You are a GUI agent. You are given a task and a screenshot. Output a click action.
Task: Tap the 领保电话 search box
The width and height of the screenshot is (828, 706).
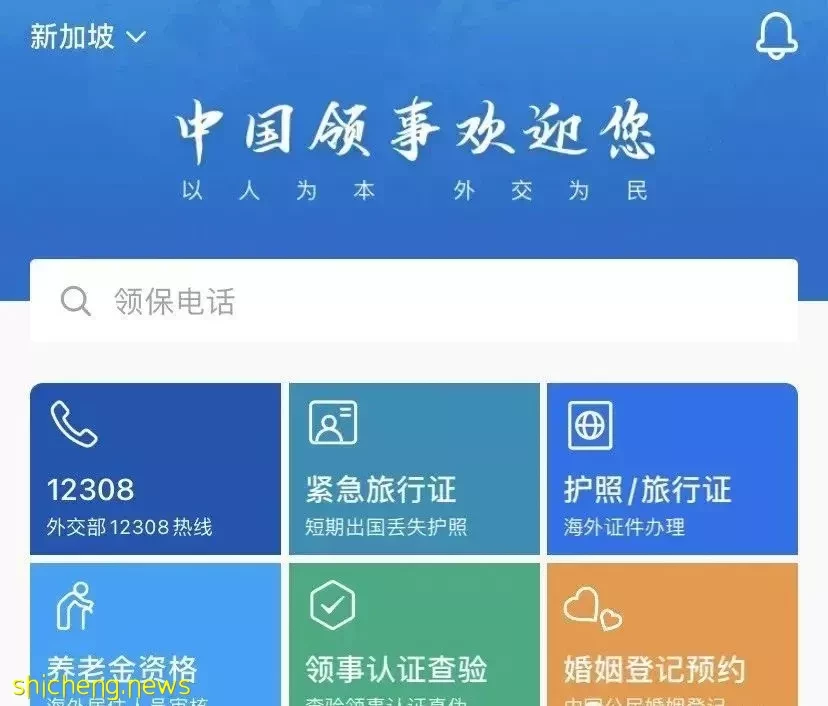(x=413, y=301)
